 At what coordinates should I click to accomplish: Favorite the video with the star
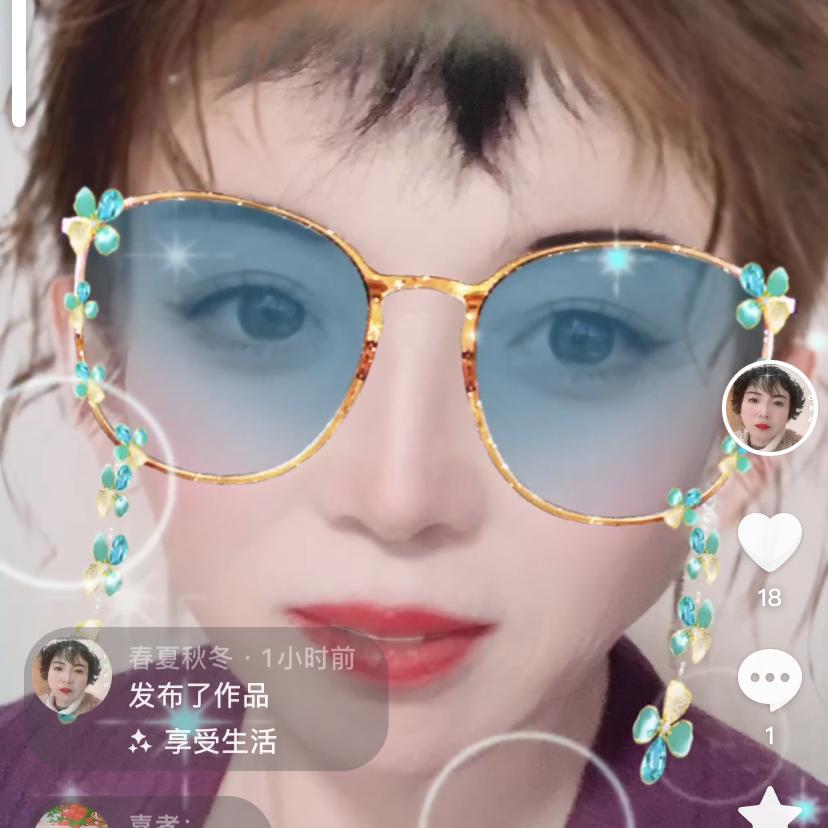[x=769, y=809]
